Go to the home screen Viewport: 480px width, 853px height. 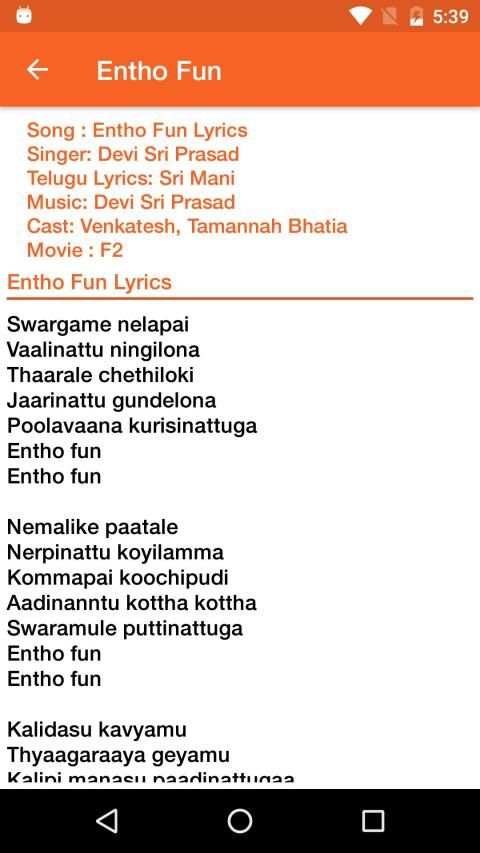pyautogui.click(x=239, y=820)
